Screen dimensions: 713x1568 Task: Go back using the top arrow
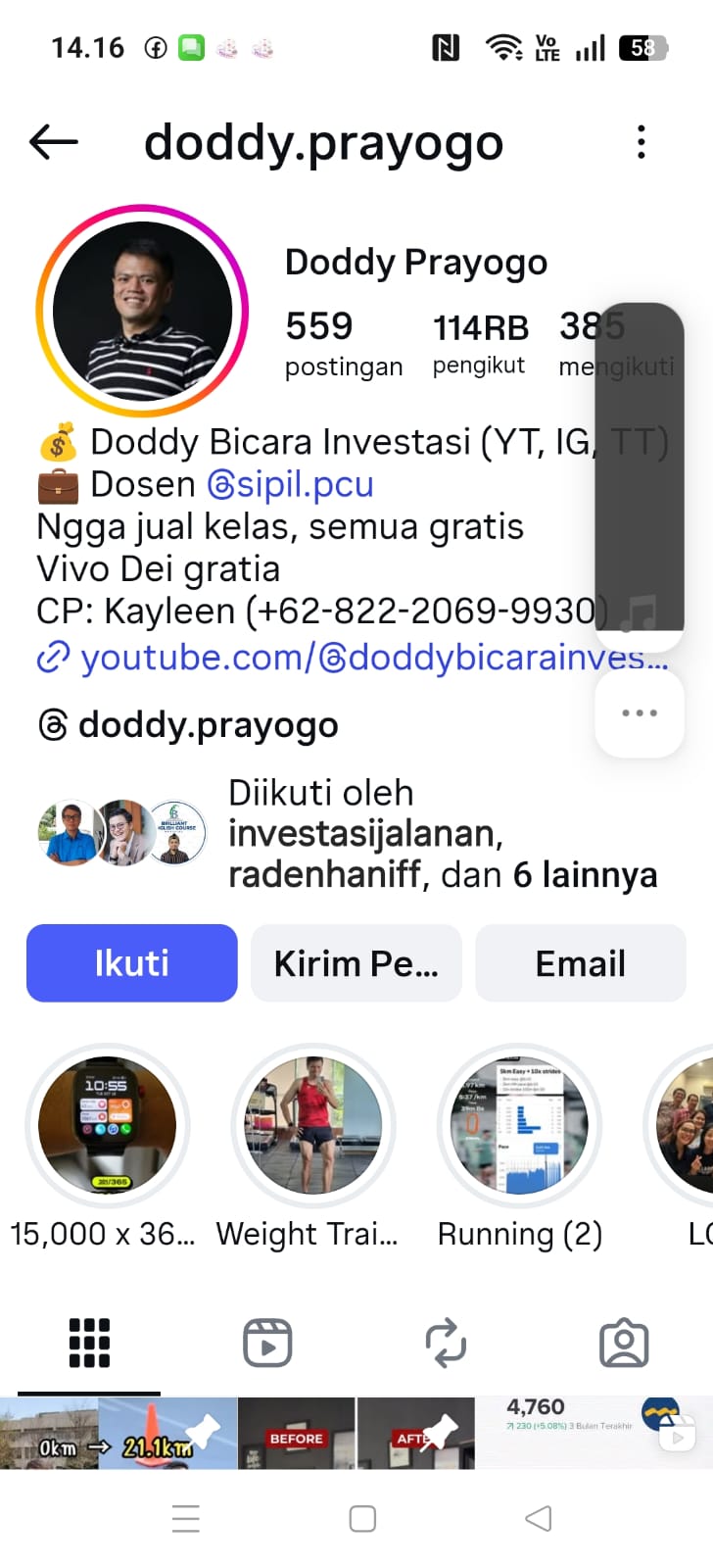pos(54,143)
